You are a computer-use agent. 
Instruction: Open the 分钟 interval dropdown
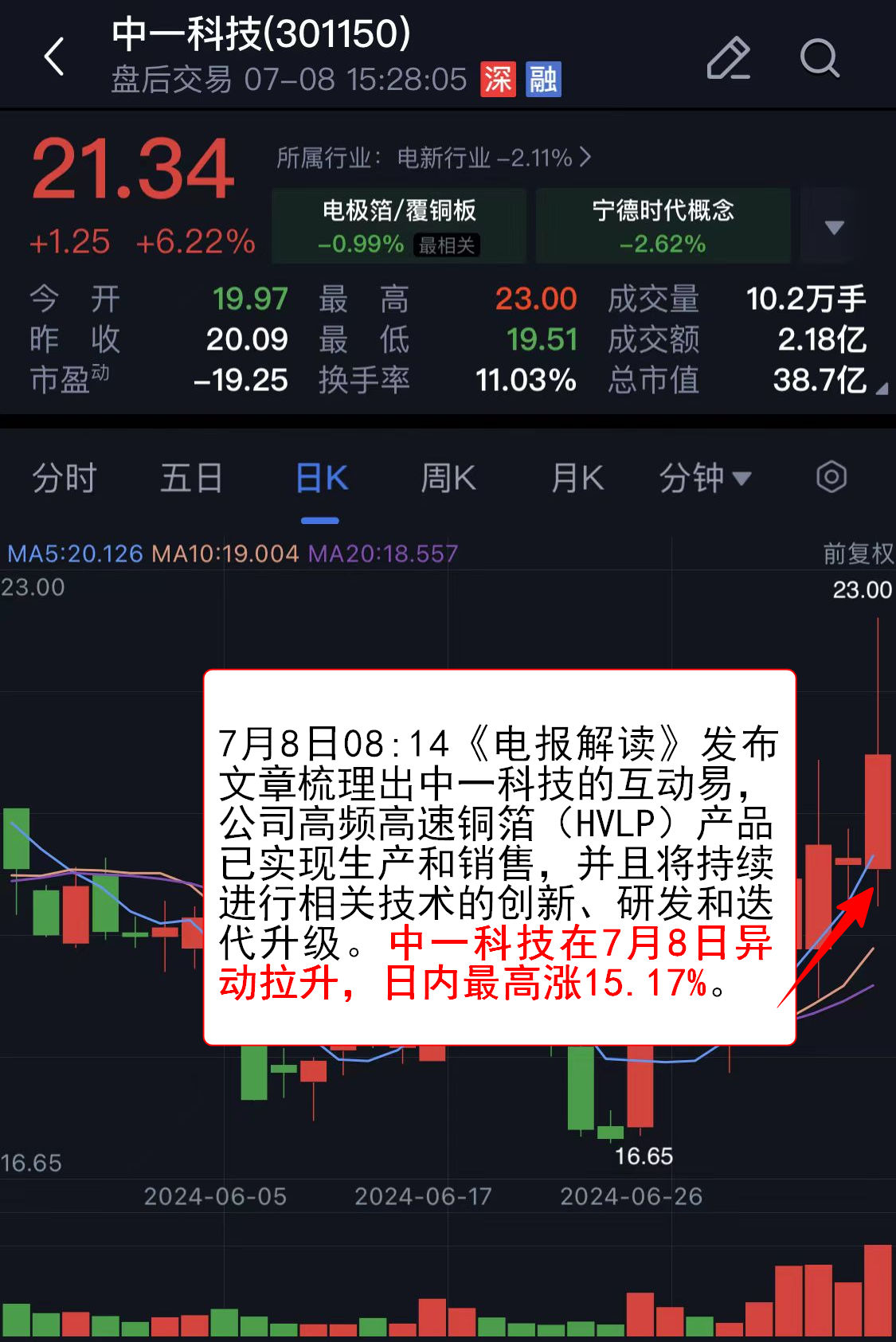point(705,479)
